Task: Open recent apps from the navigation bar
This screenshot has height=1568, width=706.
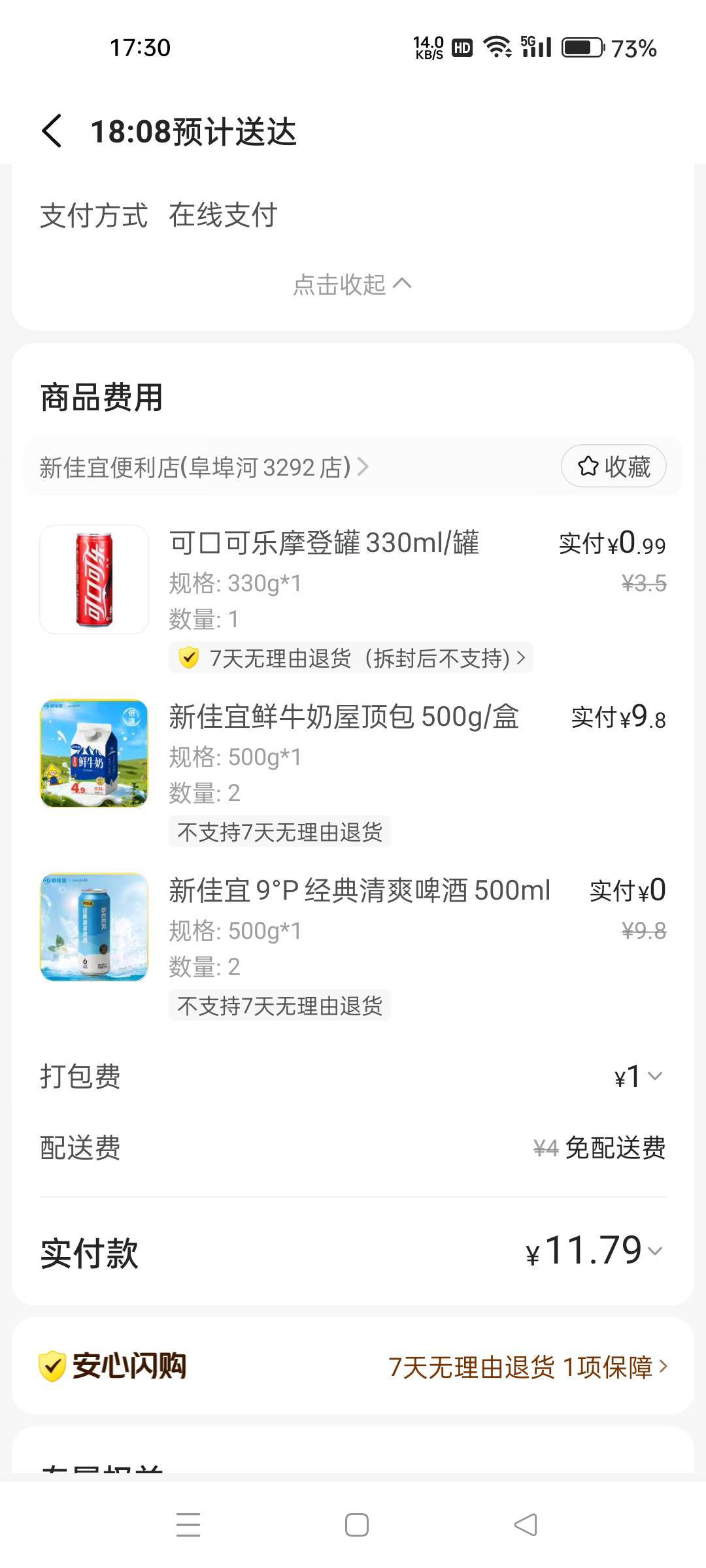Action: click(x=188, y=1525)
